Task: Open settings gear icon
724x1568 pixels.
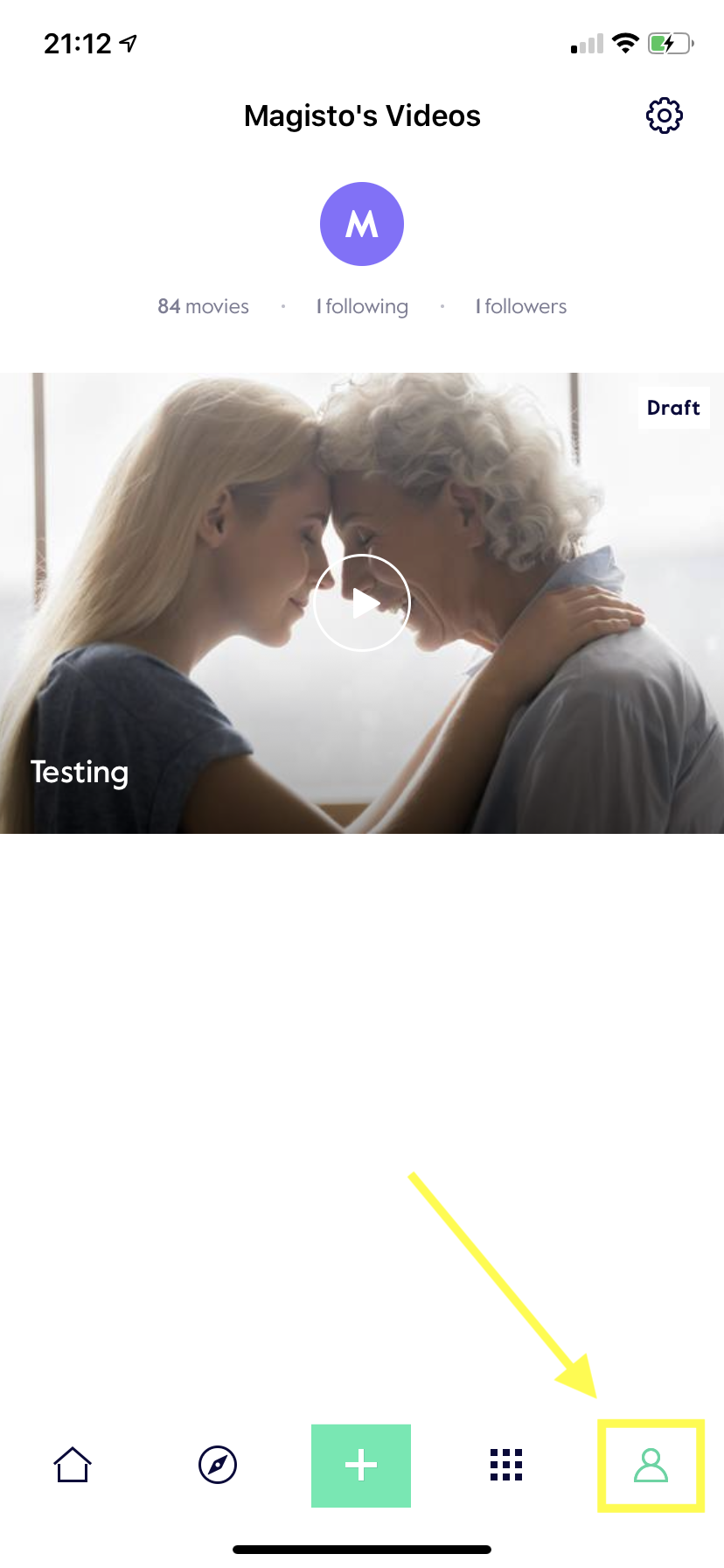Action: [665, 115]
